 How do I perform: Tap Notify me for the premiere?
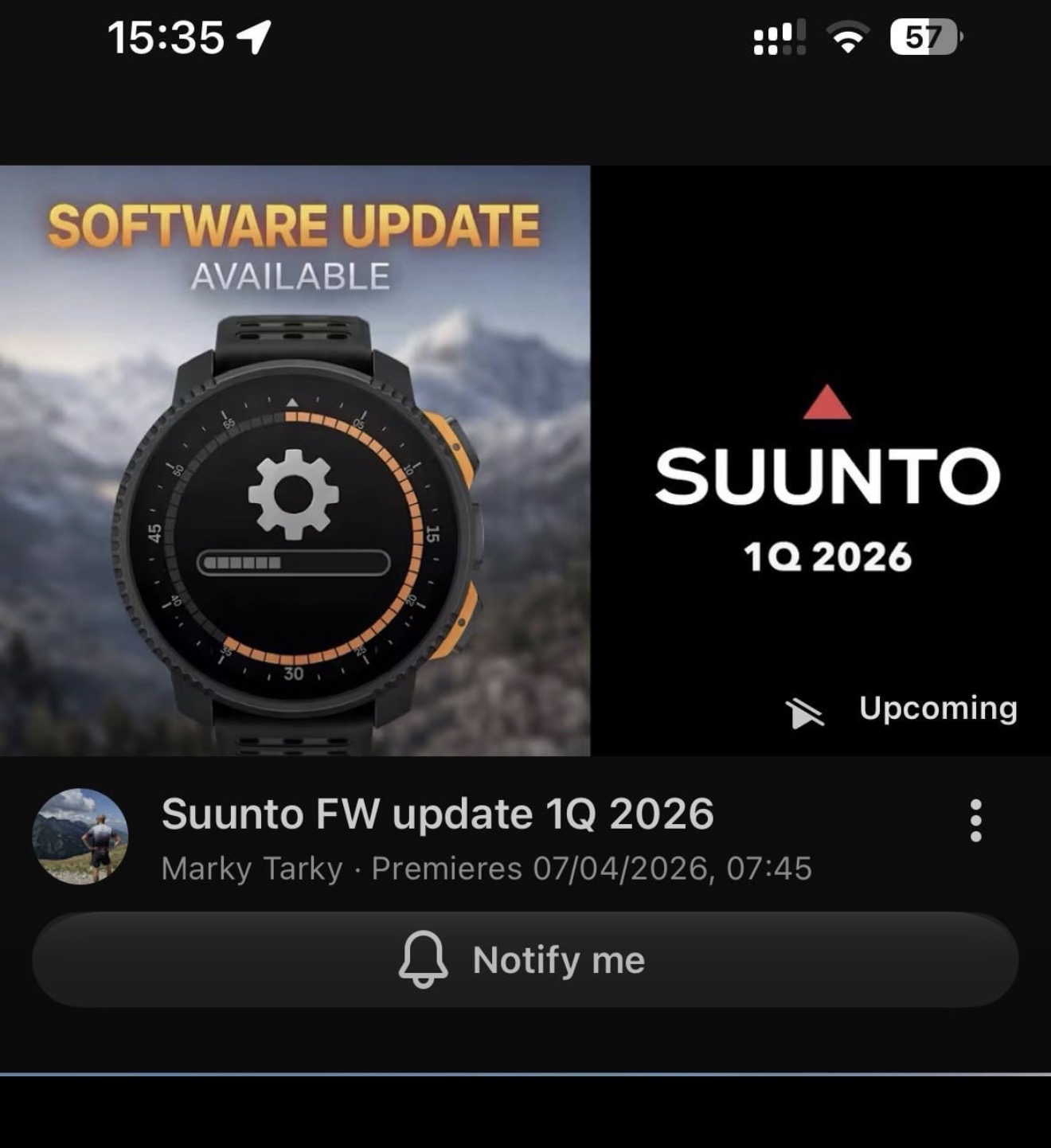coord(525,959)
